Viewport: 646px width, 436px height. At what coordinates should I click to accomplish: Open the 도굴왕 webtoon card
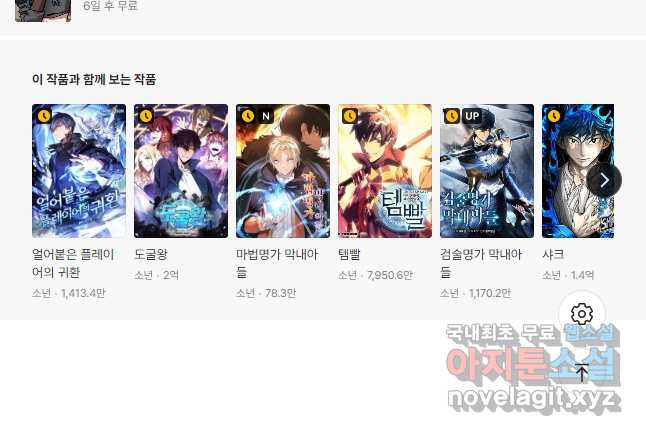(x=181, y=171)
